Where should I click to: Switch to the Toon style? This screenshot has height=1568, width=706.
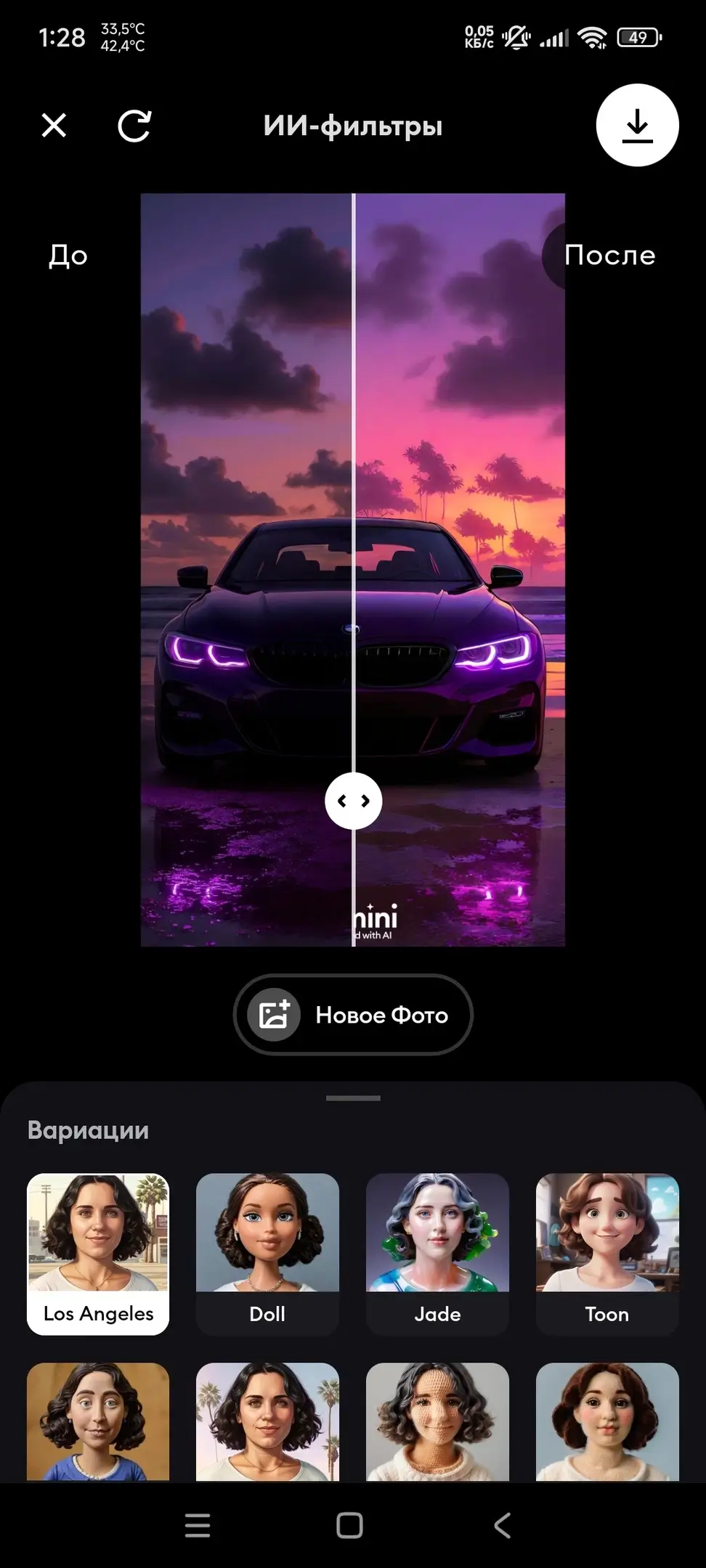pyautogui.click(x=607, y=1254)
